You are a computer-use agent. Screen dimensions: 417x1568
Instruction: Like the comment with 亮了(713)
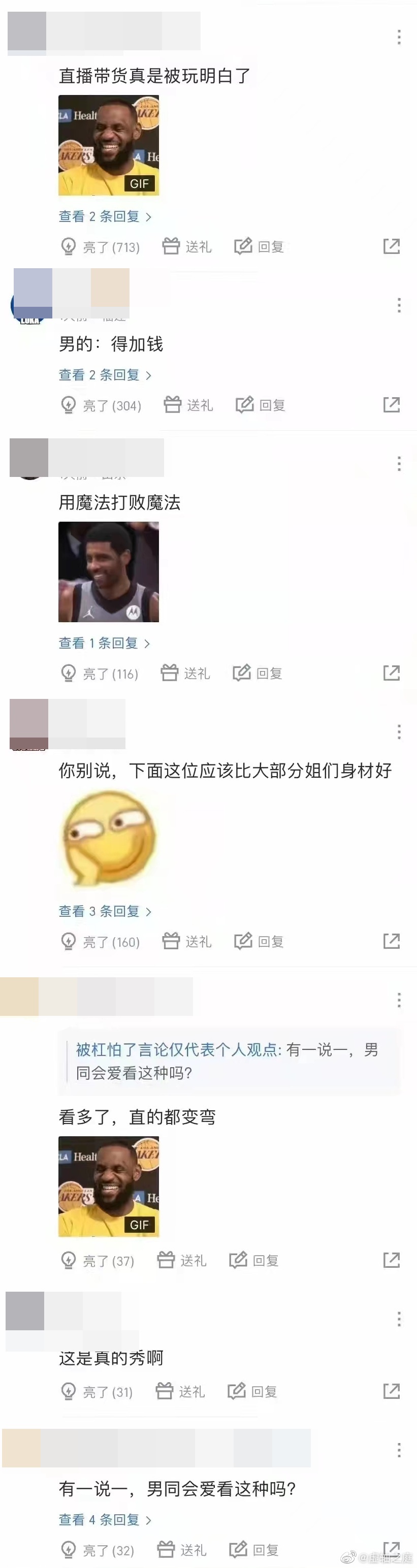[x=101, y=247]
